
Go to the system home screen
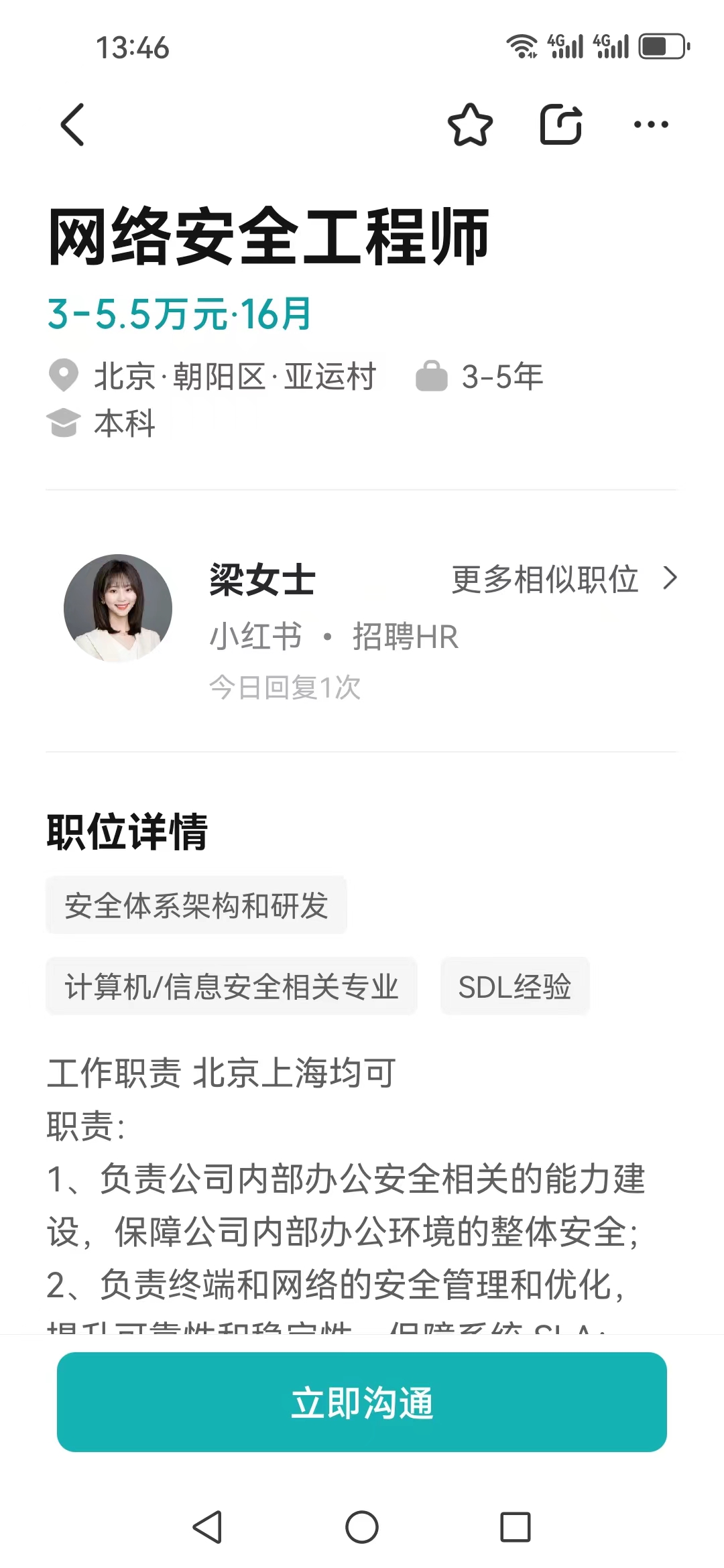click(x=362, y=1527)
